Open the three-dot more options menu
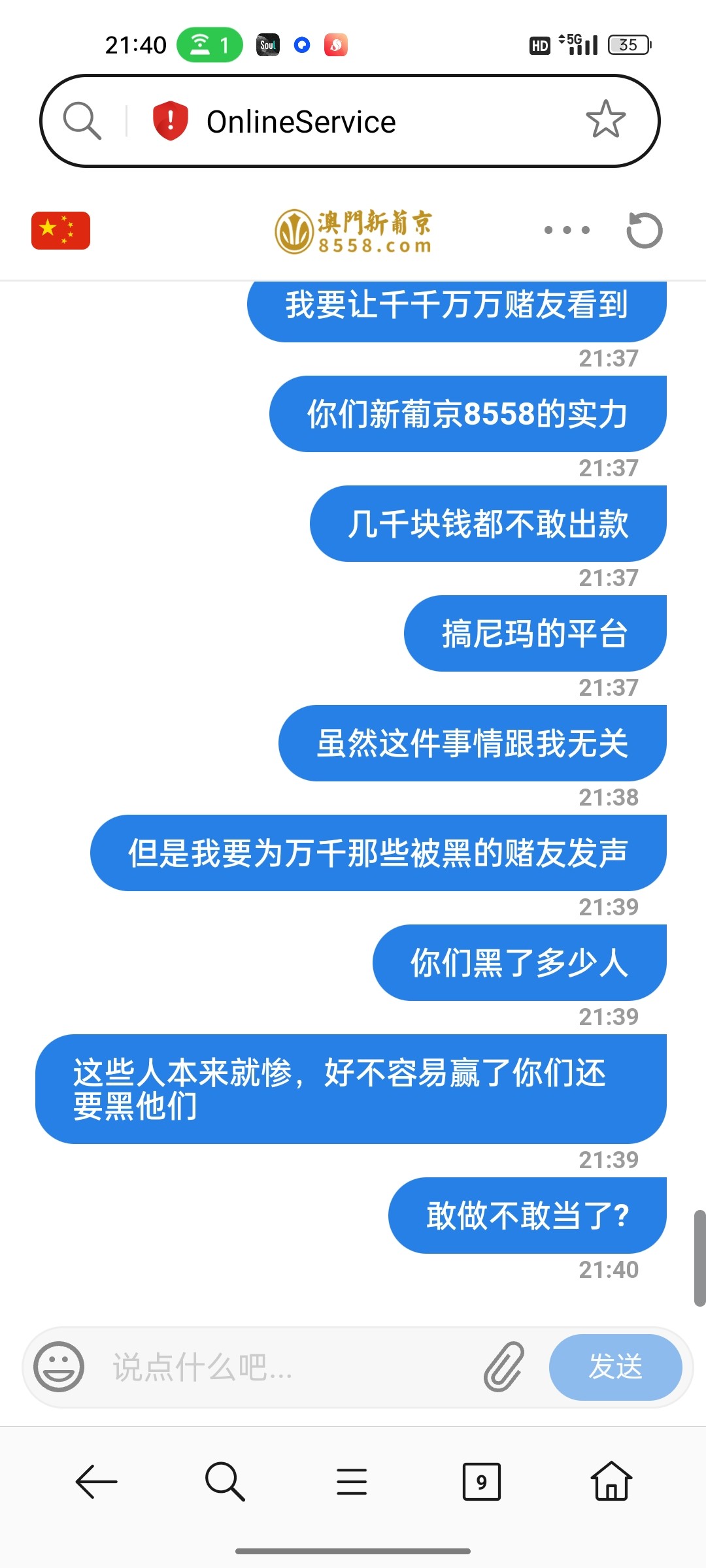Viewport: 706px width, 1568px height. 567,230
